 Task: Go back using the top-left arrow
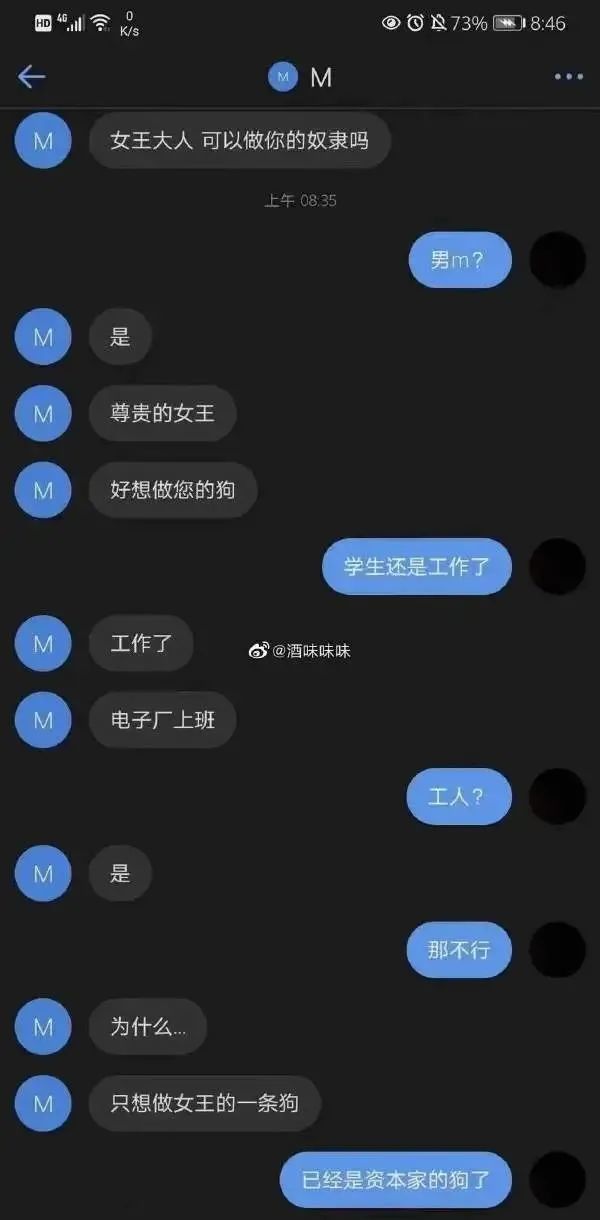pos(31,77)
